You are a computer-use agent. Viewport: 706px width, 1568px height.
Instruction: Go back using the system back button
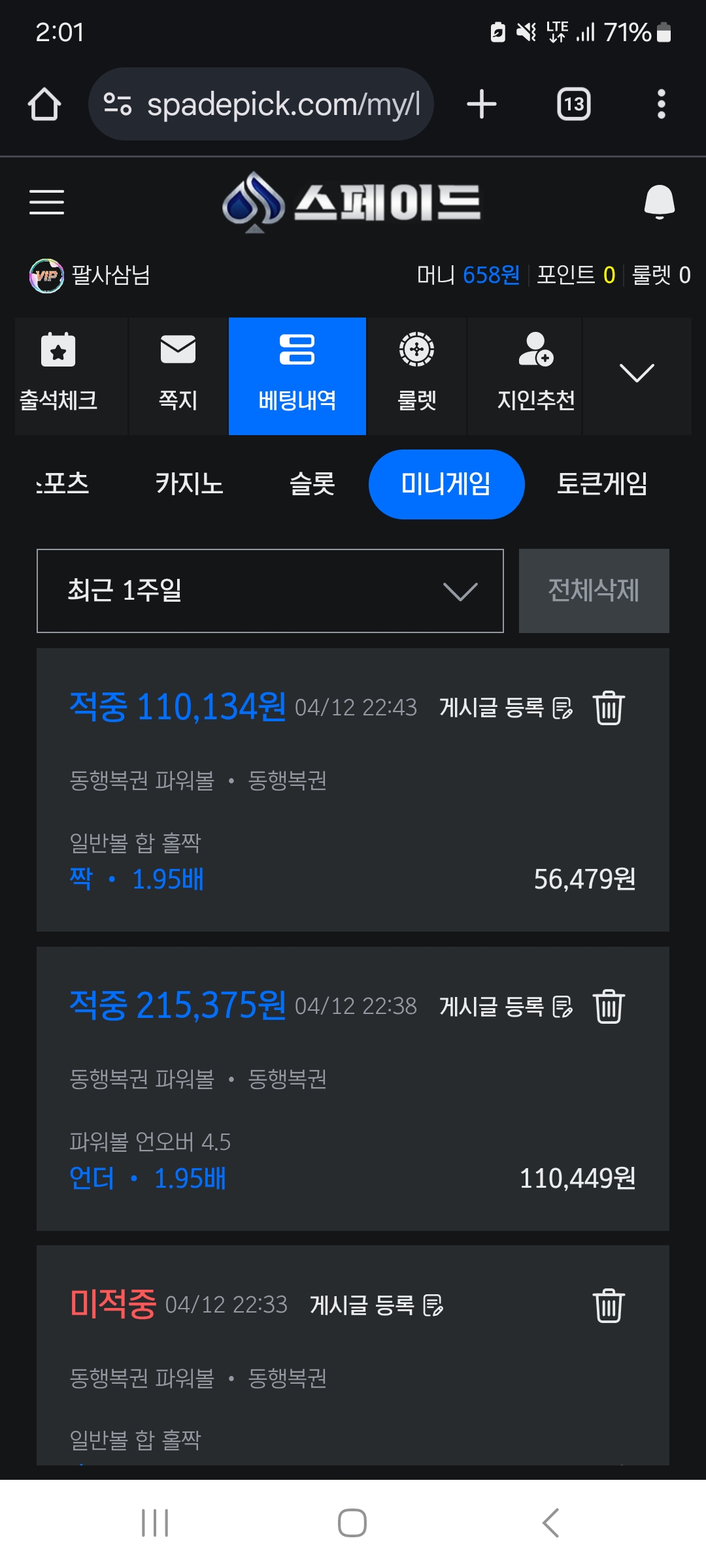[x=550, y=1523]
